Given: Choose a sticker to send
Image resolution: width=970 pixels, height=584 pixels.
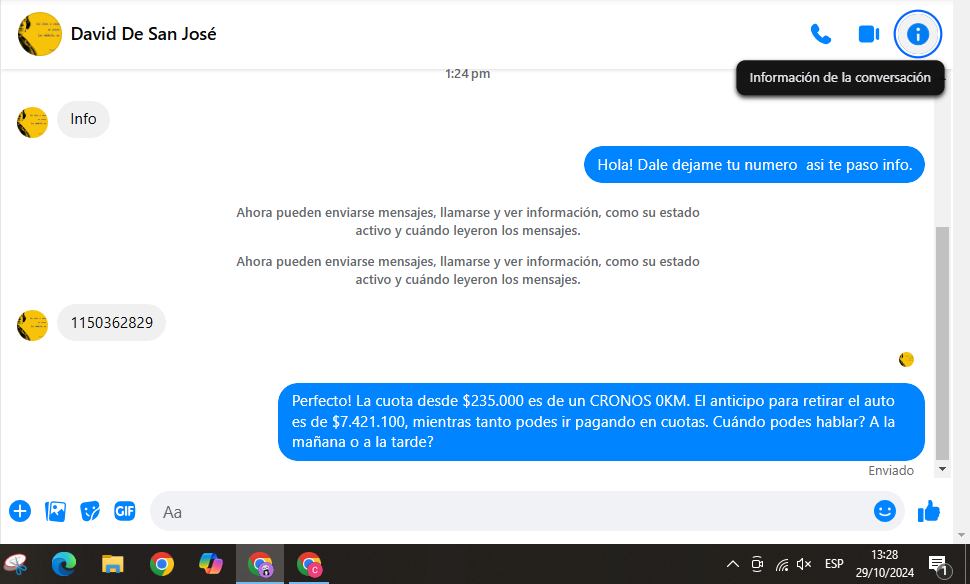Looking at the screenshot, I should 90,511.
